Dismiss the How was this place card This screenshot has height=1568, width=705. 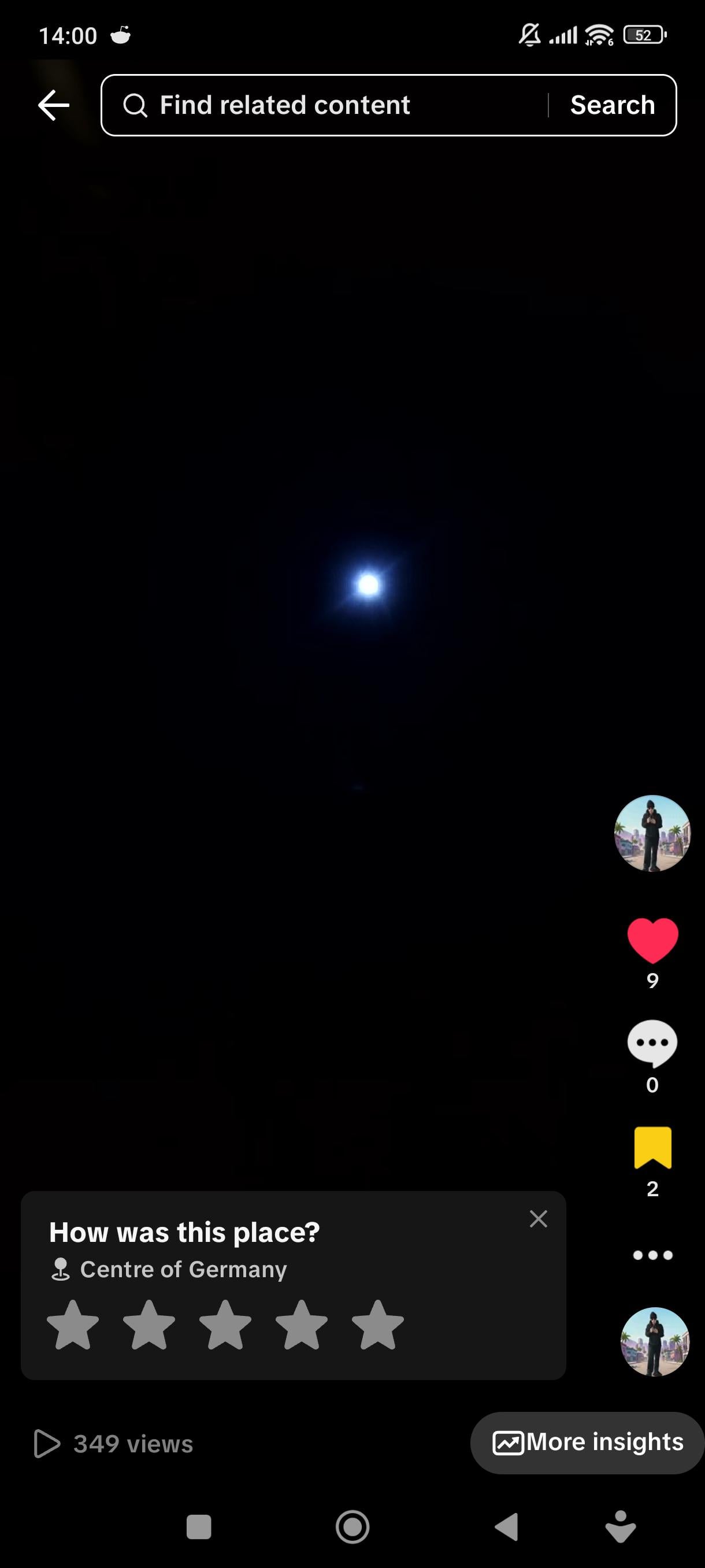click(x=539, y=1219)
